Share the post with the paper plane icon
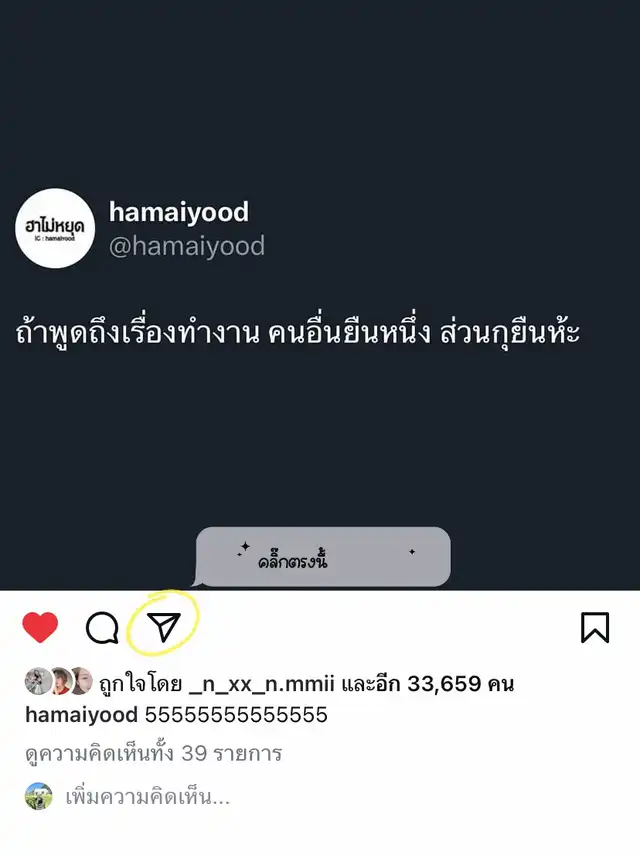The image size is (640, 855). coord(165,627)
